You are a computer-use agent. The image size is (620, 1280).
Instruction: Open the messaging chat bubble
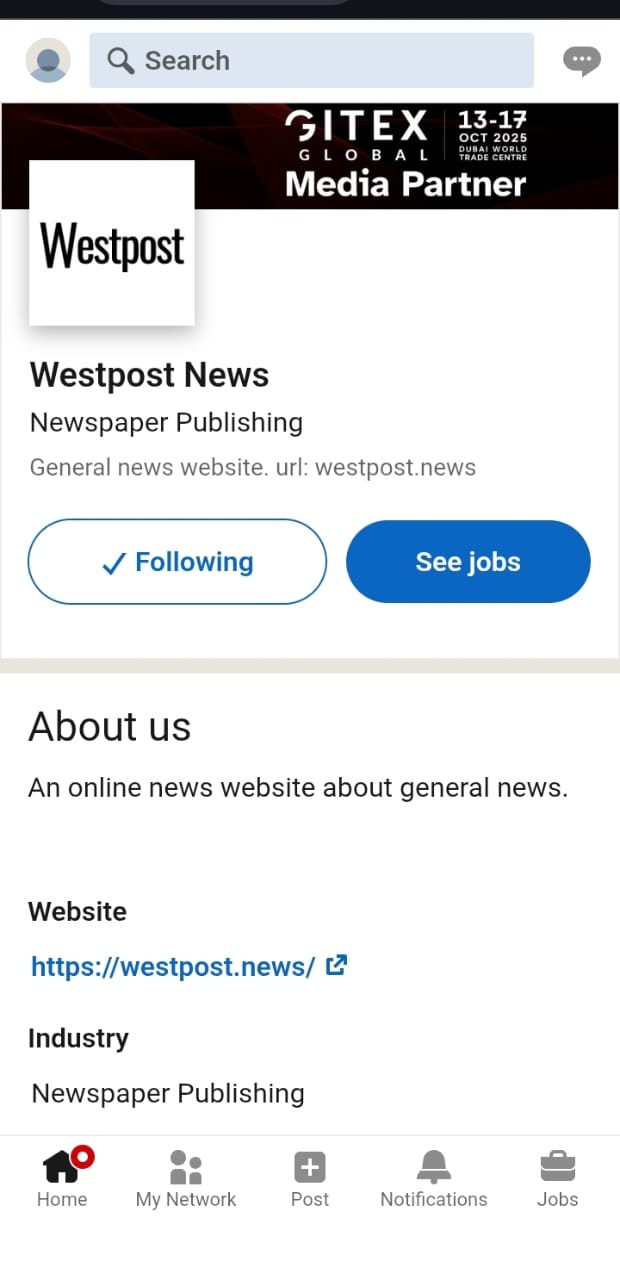click(x=581, y=61)
